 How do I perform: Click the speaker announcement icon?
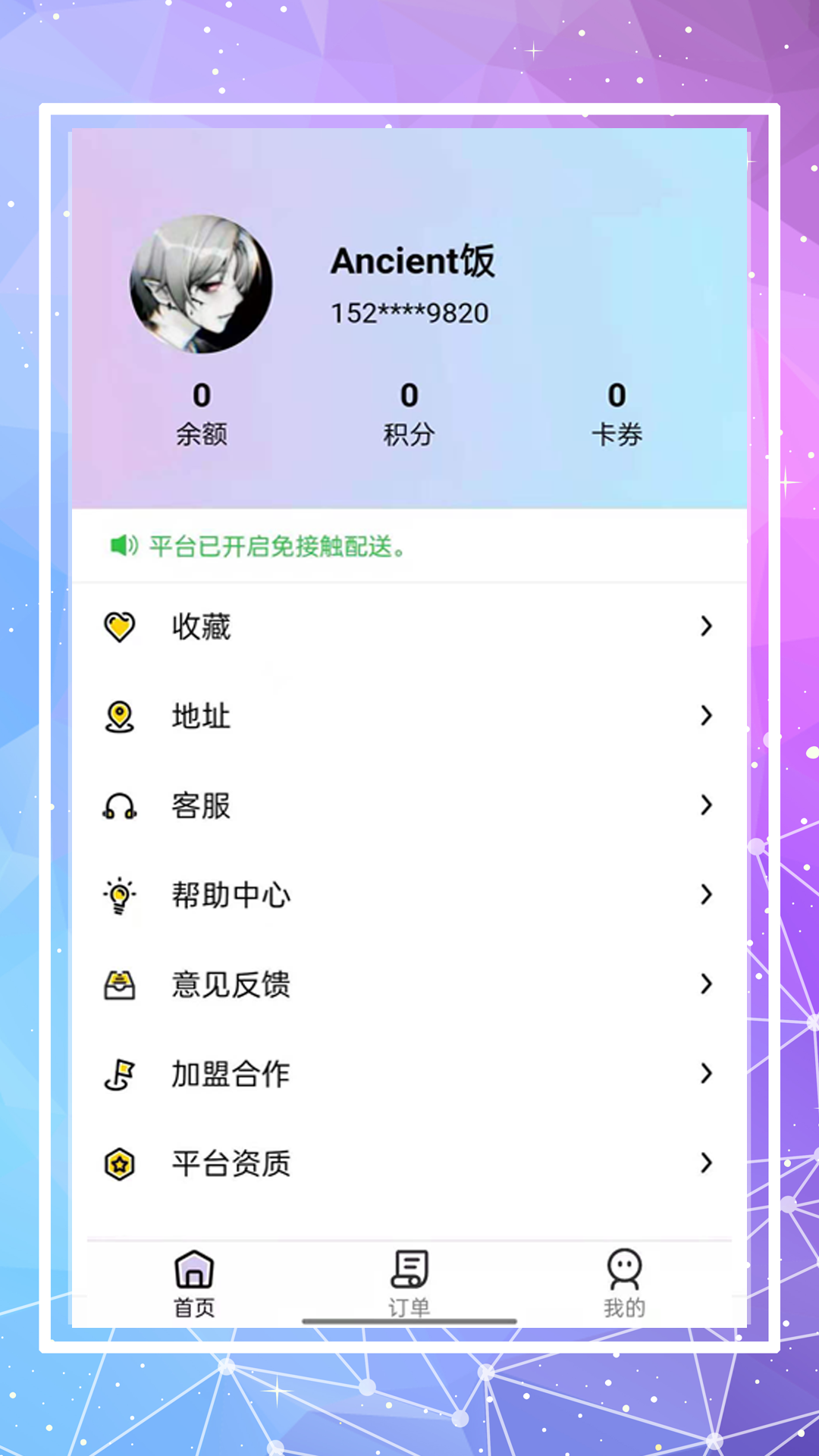coord(124,544)
